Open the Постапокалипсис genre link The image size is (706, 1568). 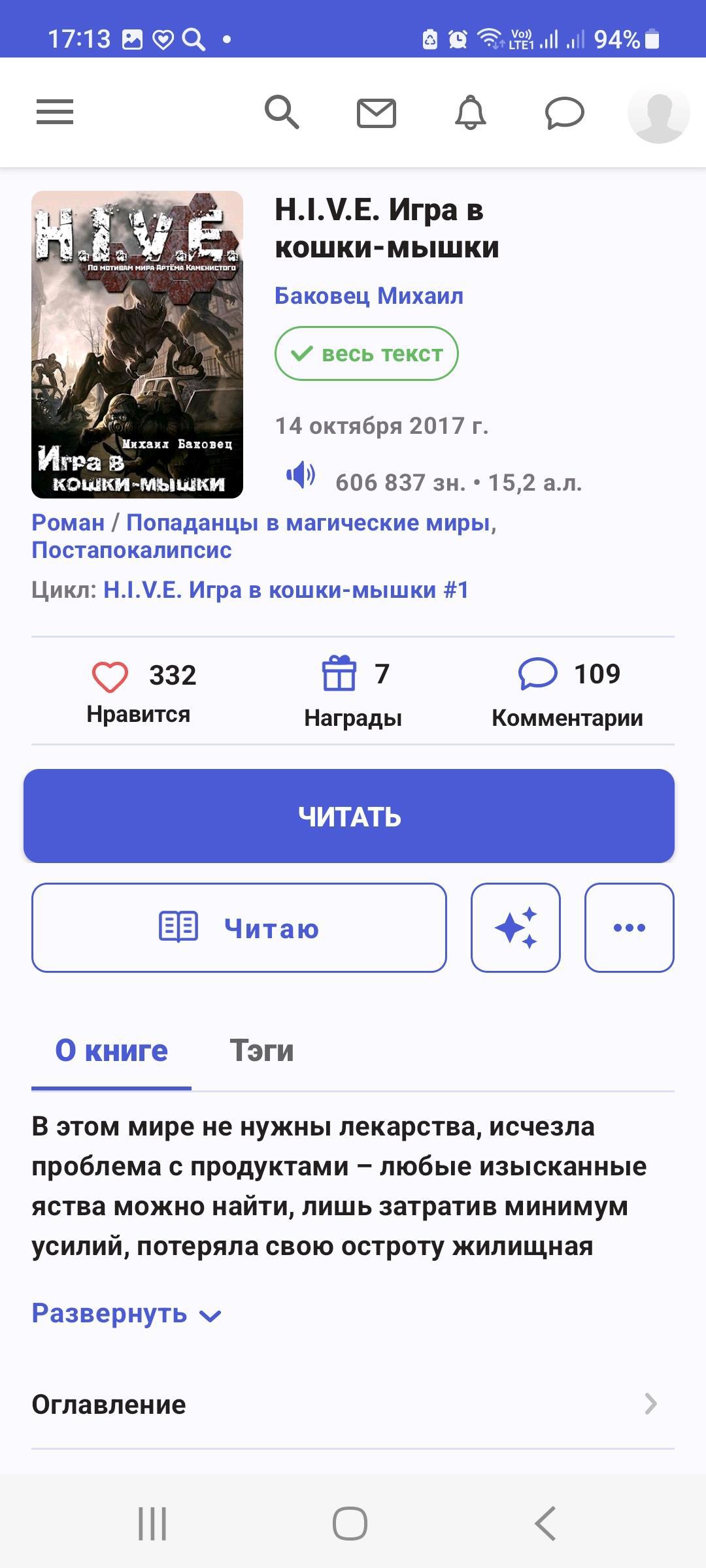click(131, 550)
